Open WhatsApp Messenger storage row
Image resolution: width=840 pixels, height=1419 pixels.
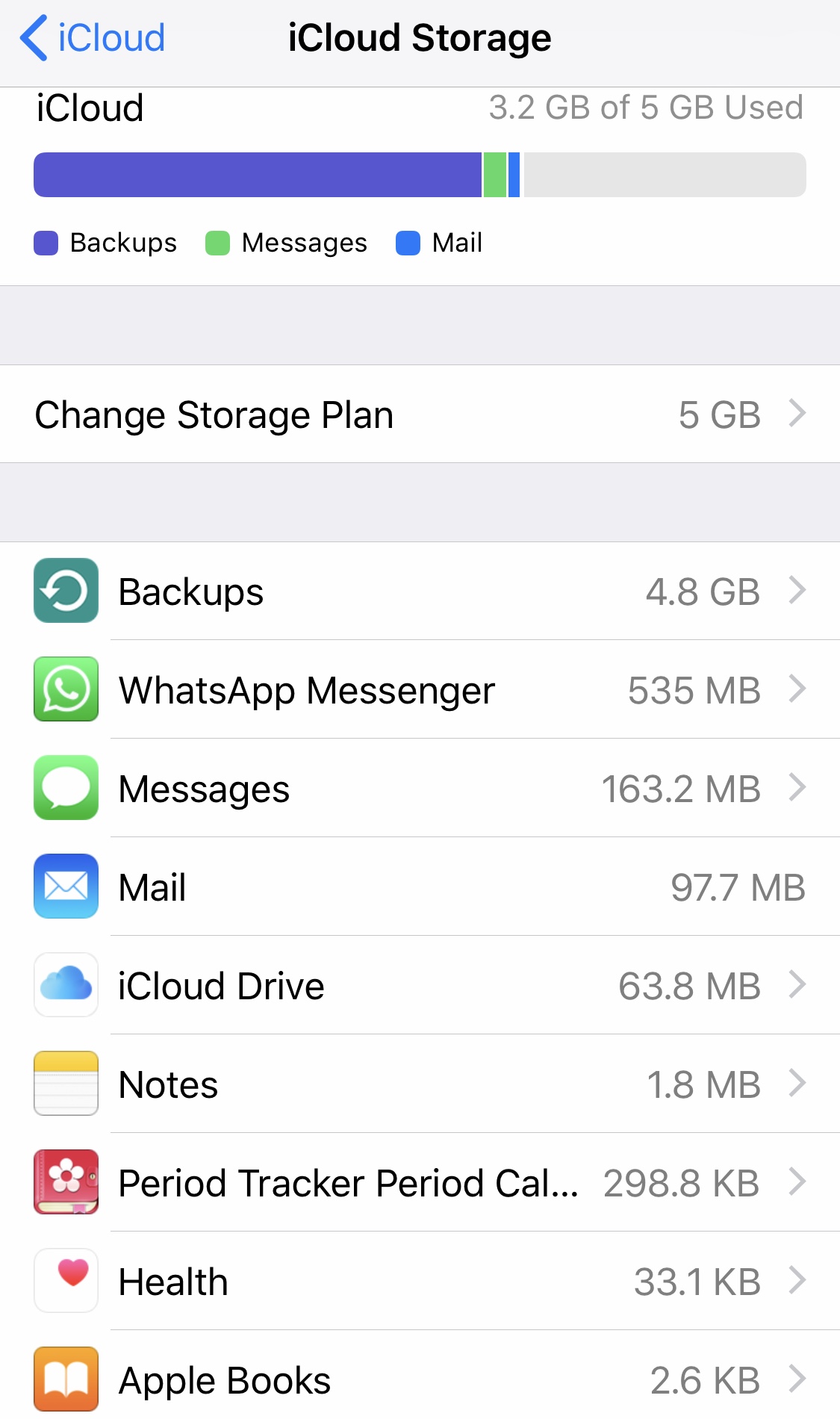pyautogui.click(x=420, y=689)
